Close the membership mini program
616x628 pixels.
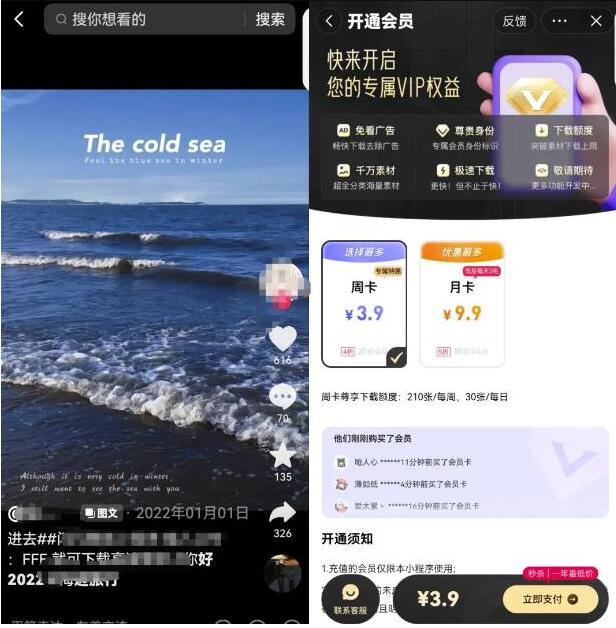[x=596, y=21]
